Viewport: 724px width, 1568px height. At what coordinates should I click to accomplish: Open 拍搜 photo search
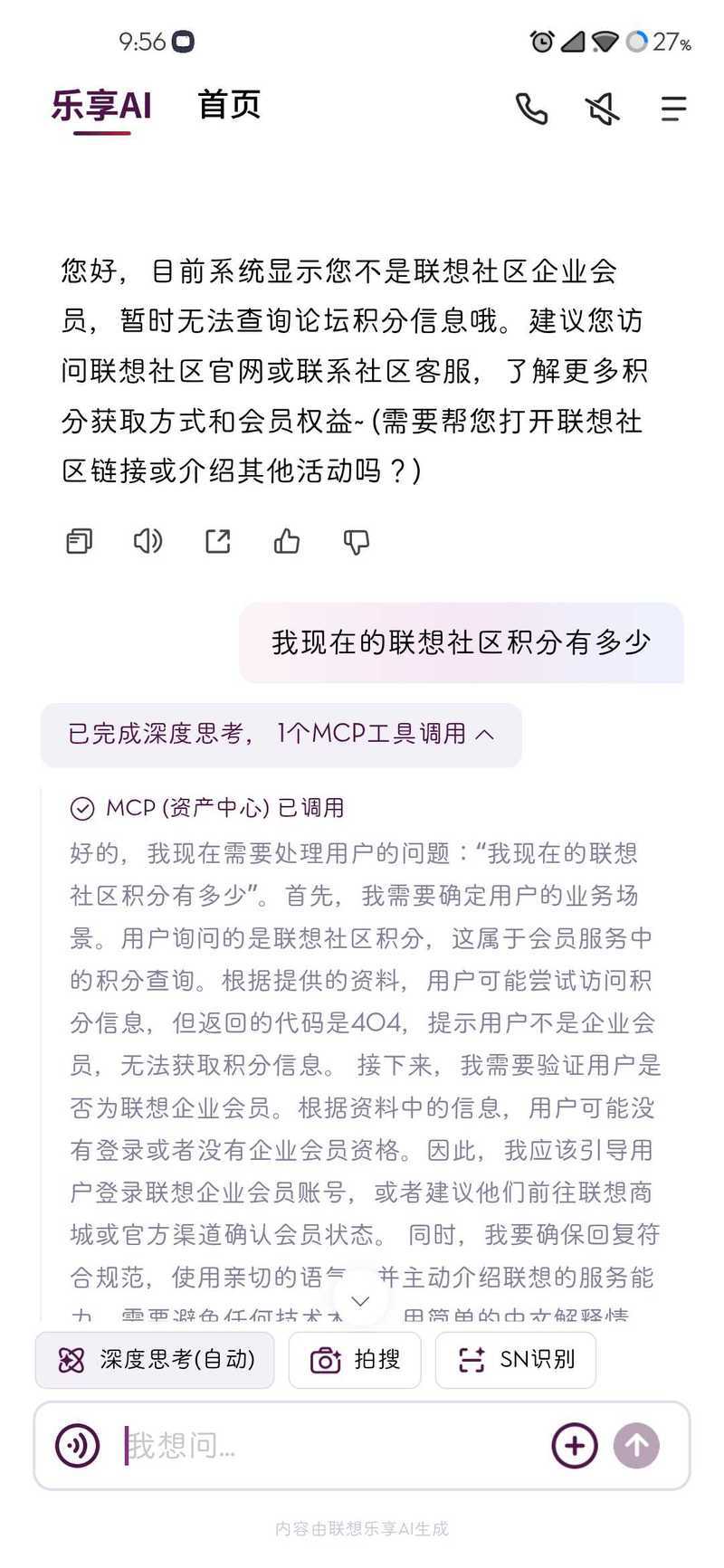(355, 1359)
